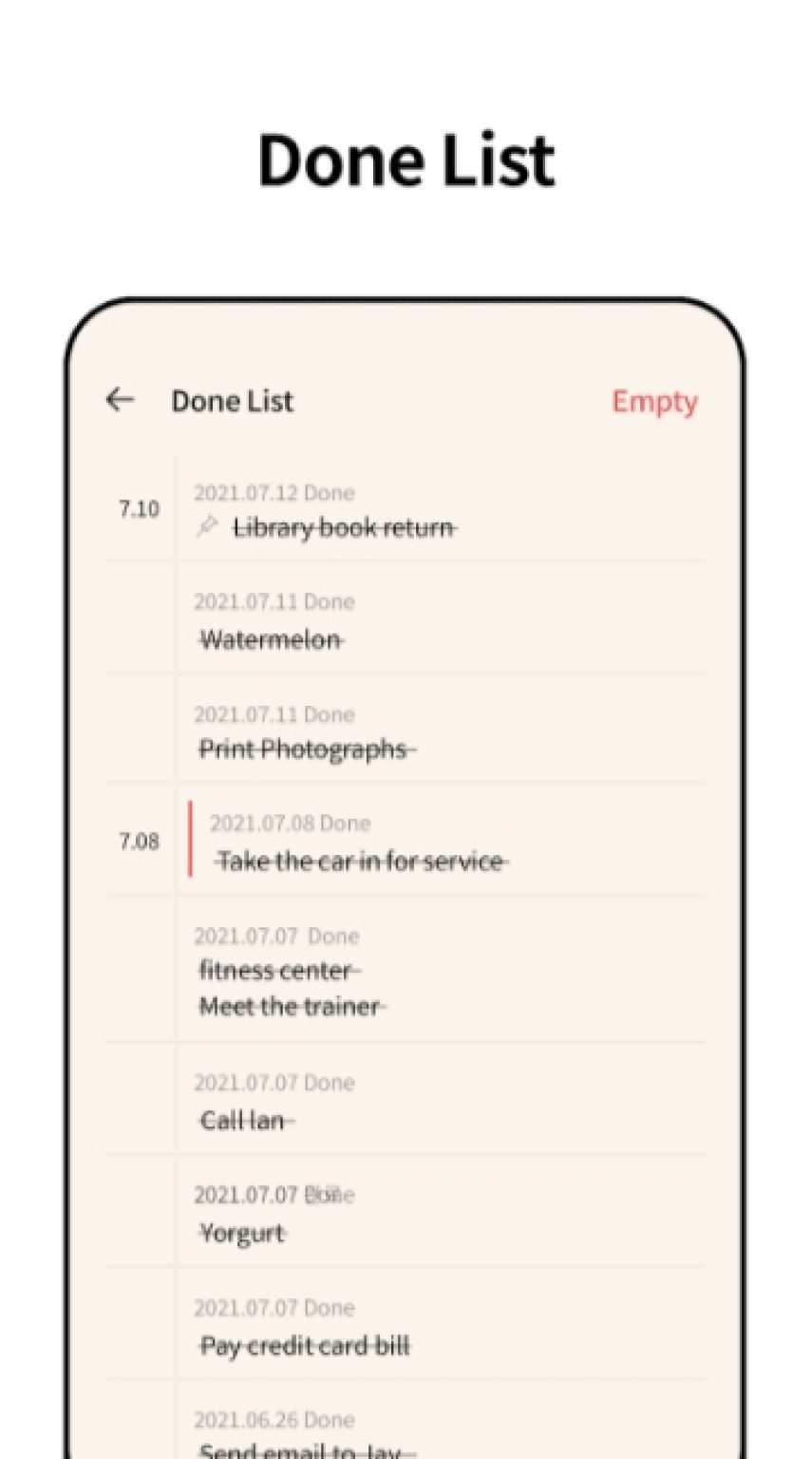Click the 7.08 date marker
This screenshot has height=1459, width=812.
(138, 842)
